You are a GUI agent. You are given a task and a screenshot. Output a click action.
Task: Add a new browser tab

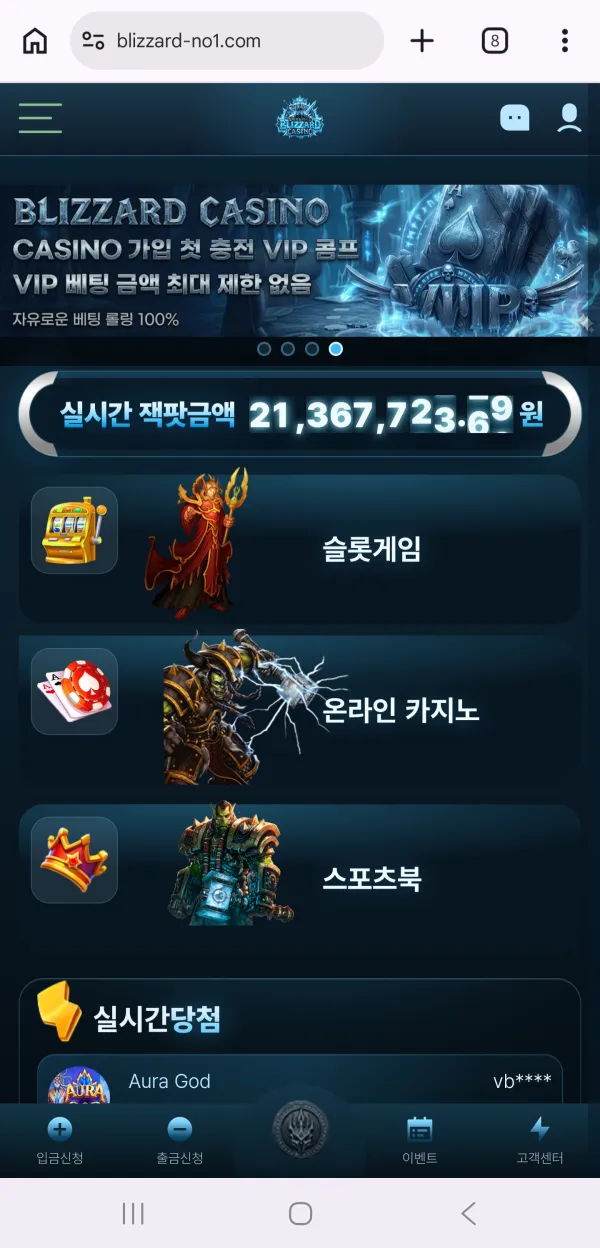(x=423, y=41)
